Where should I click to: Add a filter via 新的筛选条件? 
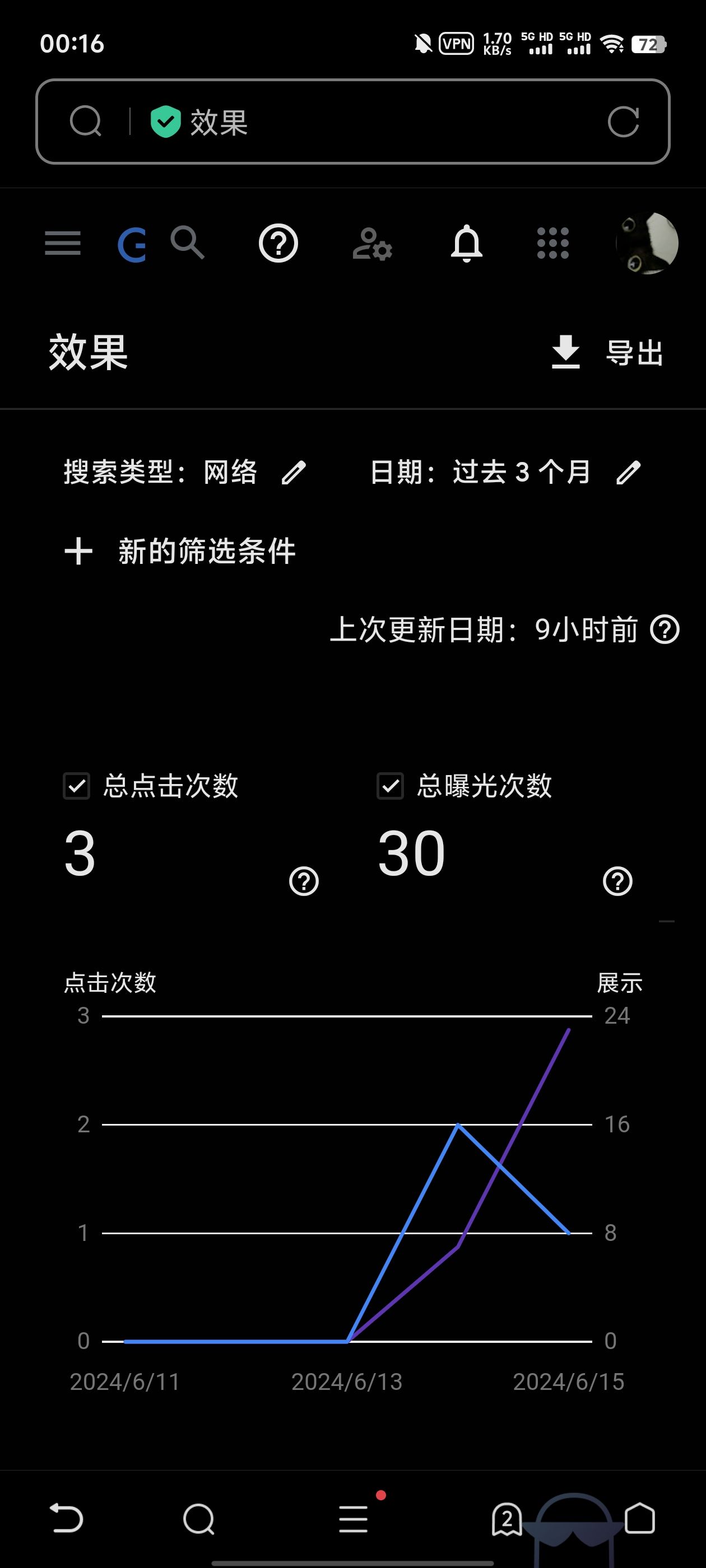pyautogui.click(x=180, y=552)
